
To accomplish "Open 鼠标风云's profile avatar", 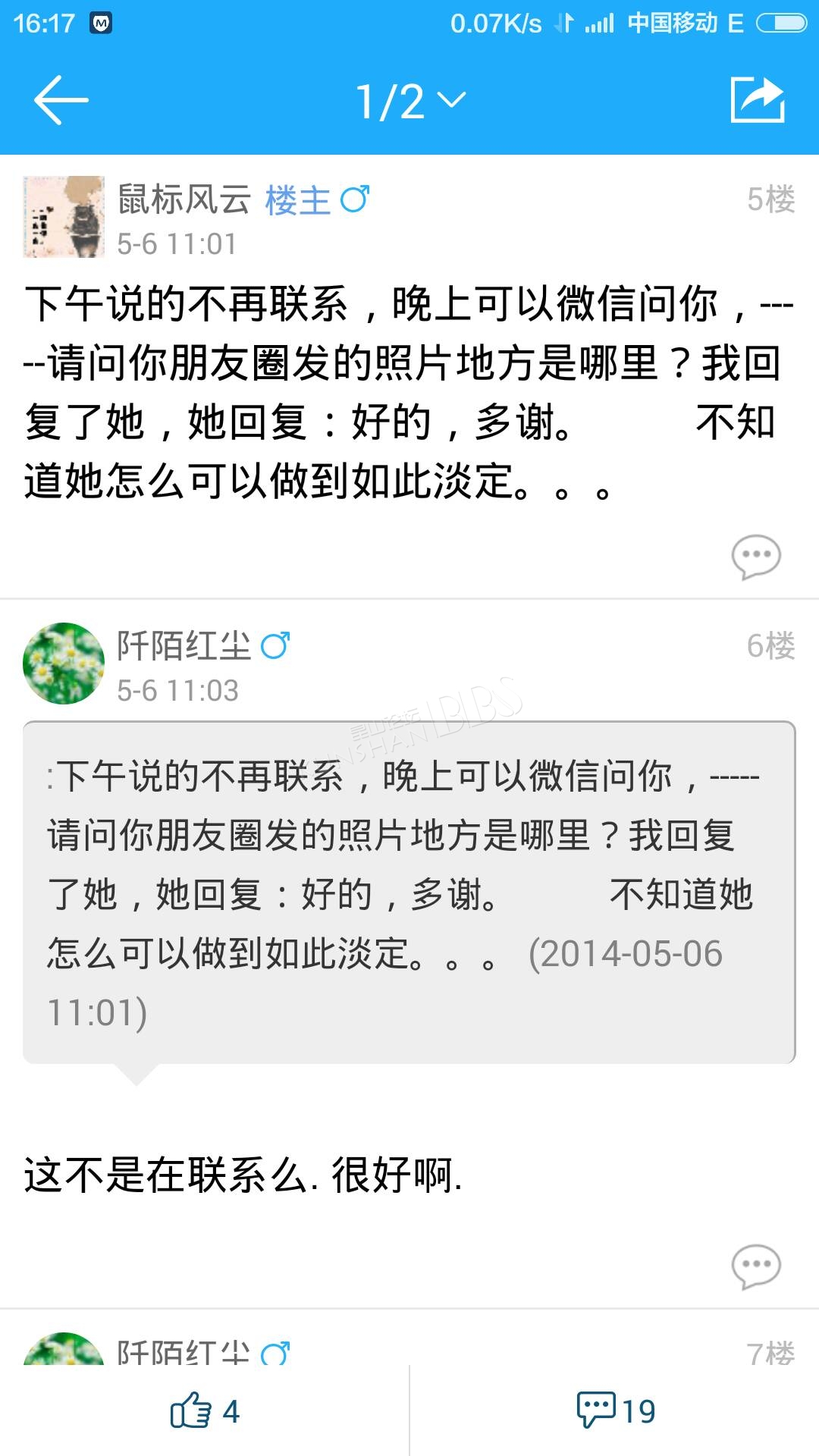I will (64, 217).
